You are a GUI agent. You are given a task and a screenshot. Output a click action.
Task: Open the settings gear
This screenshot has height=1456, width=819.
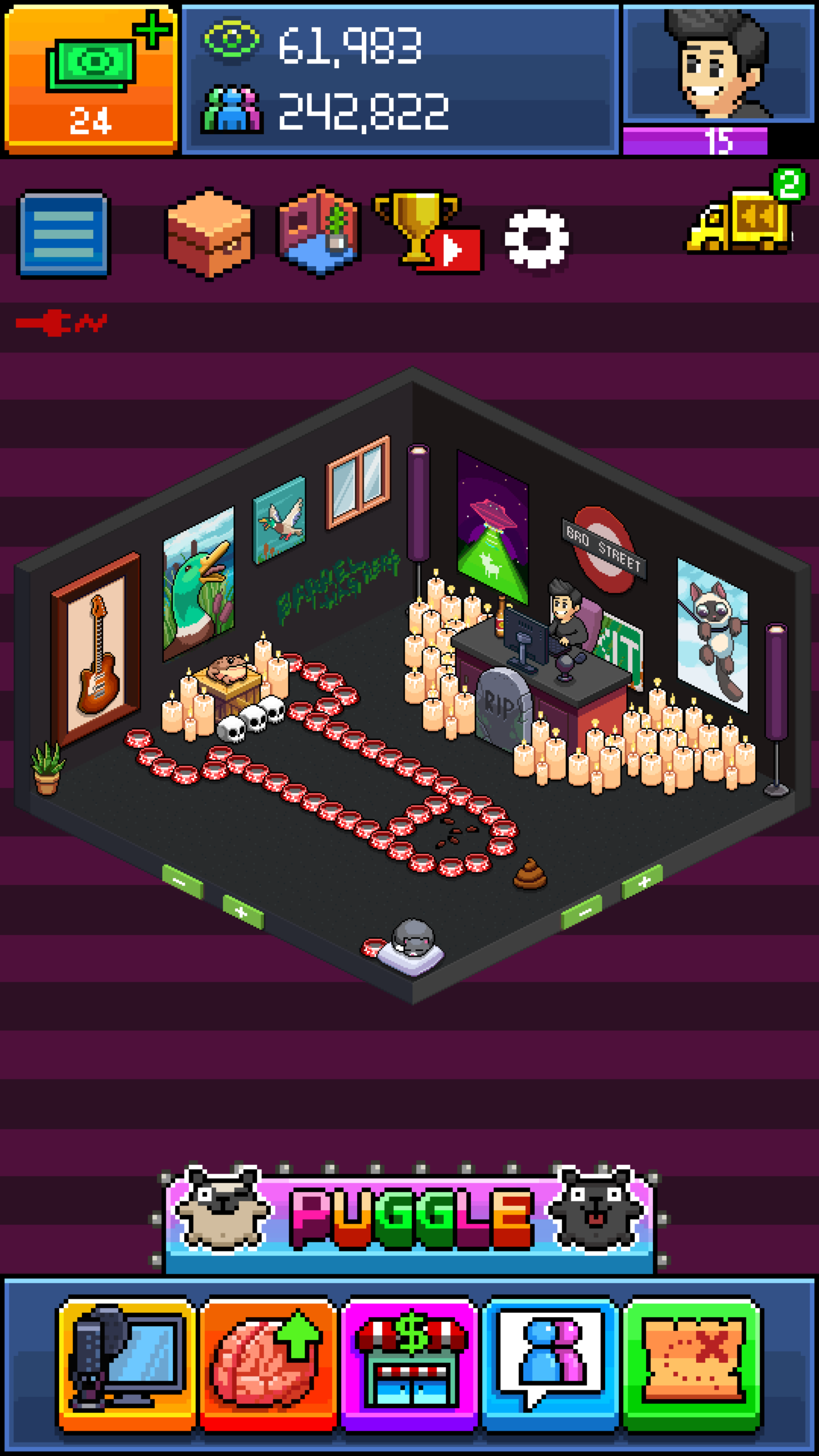point(536,239)
